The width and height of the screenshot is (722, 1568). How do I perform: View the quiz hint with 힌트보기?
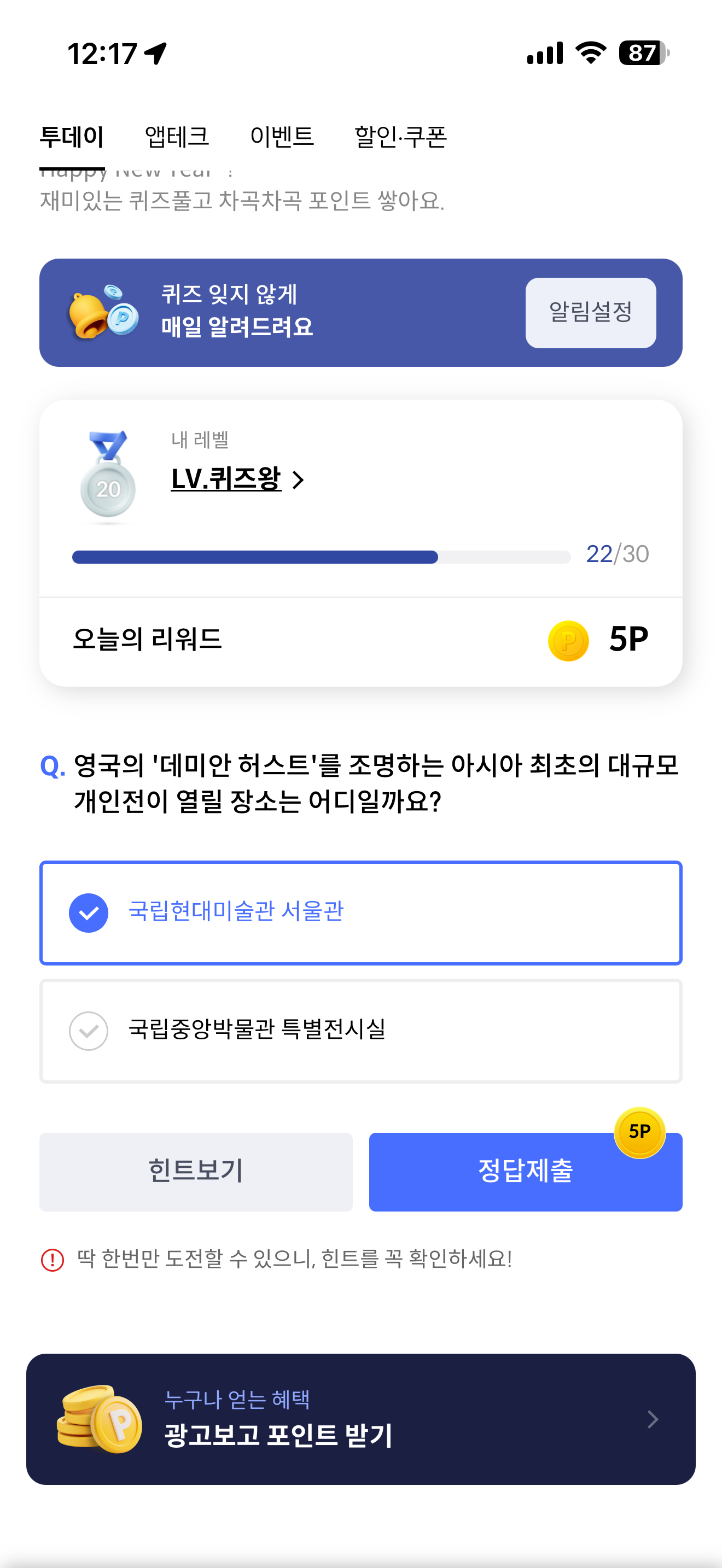tap(195, 1171)
